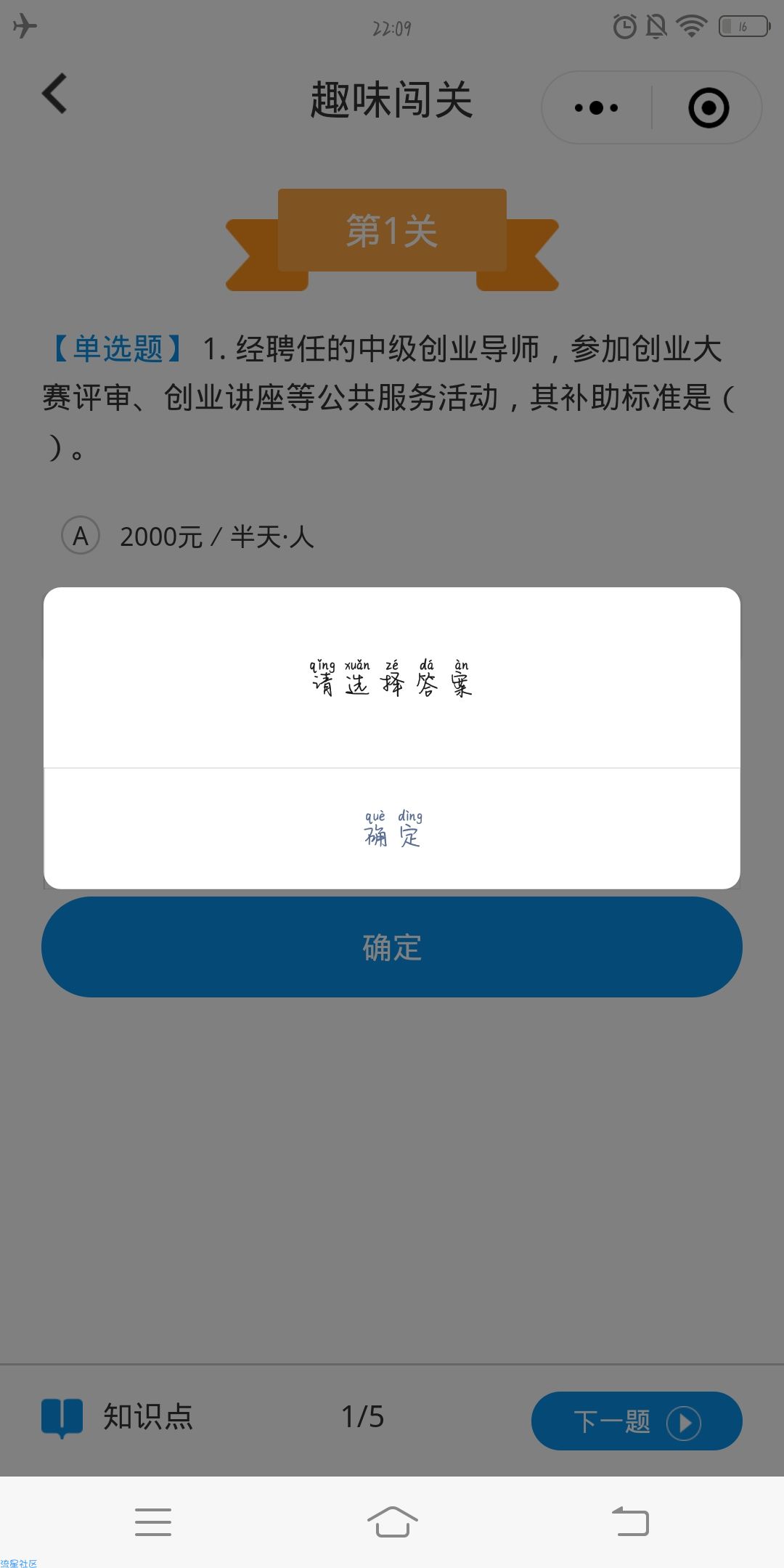Go to next question with 下一题
Viewport: 784px width, 1568px height.
636,1421
